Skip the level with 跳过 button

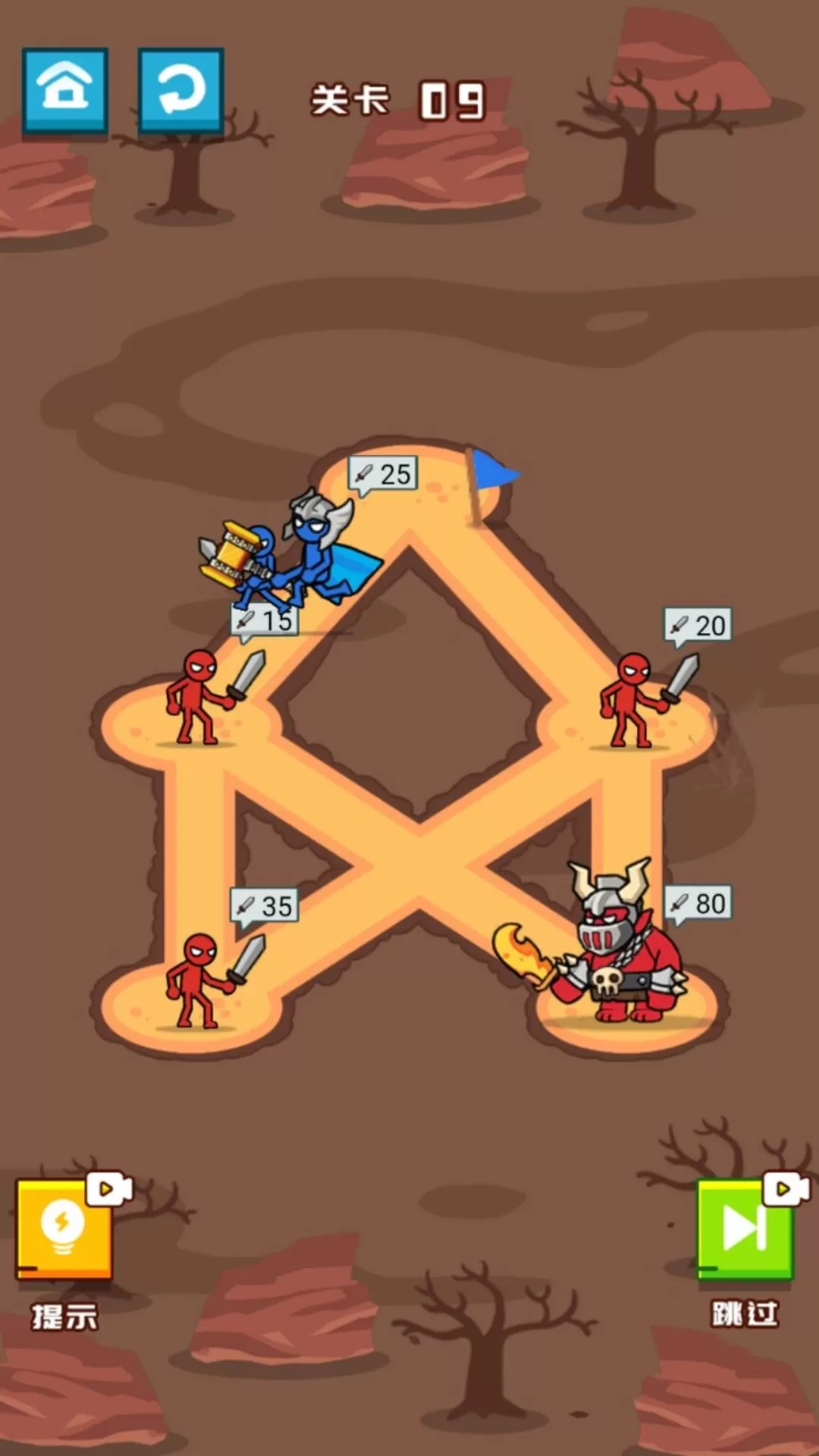(x=745, y=1228)
